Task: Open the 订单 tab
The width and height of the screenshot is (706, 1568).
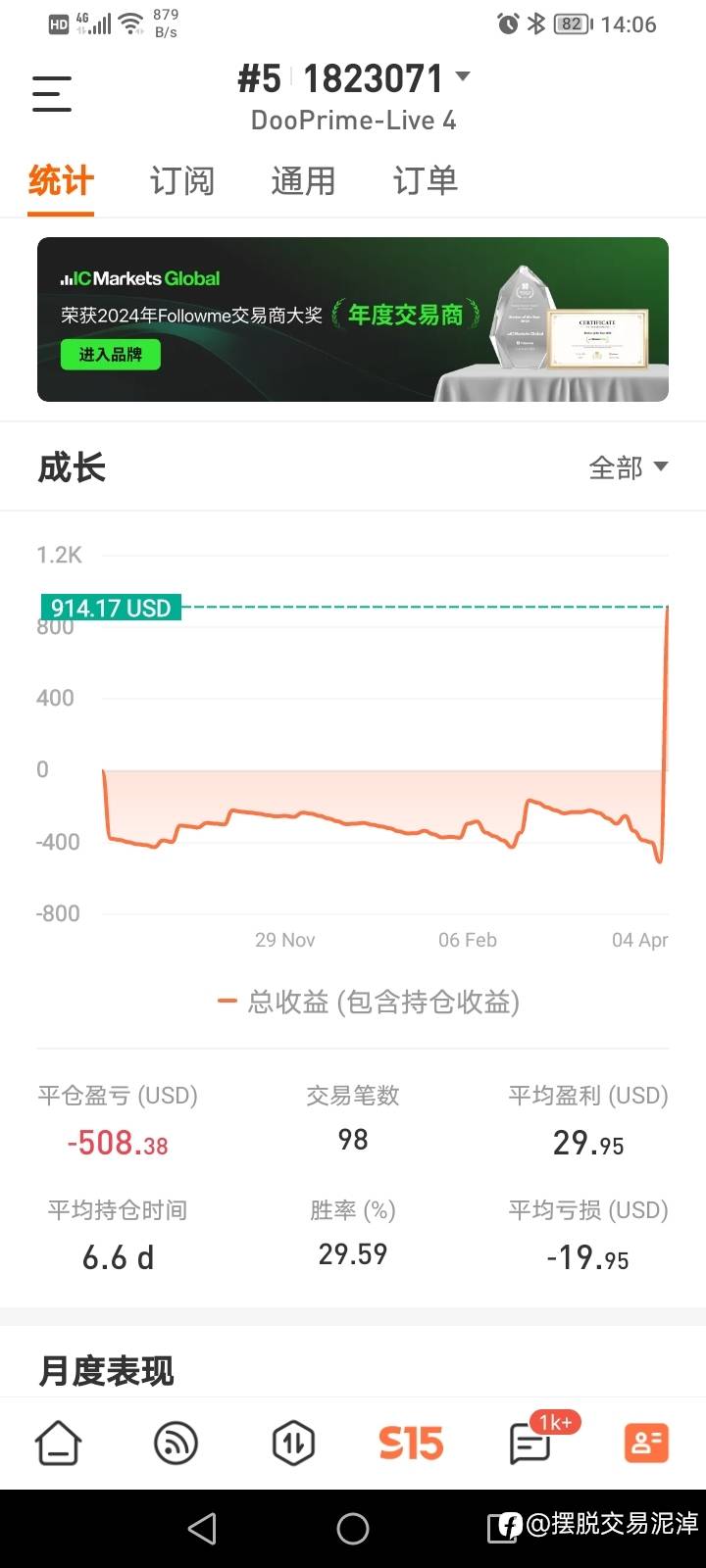Action: [x=426, y=181]
